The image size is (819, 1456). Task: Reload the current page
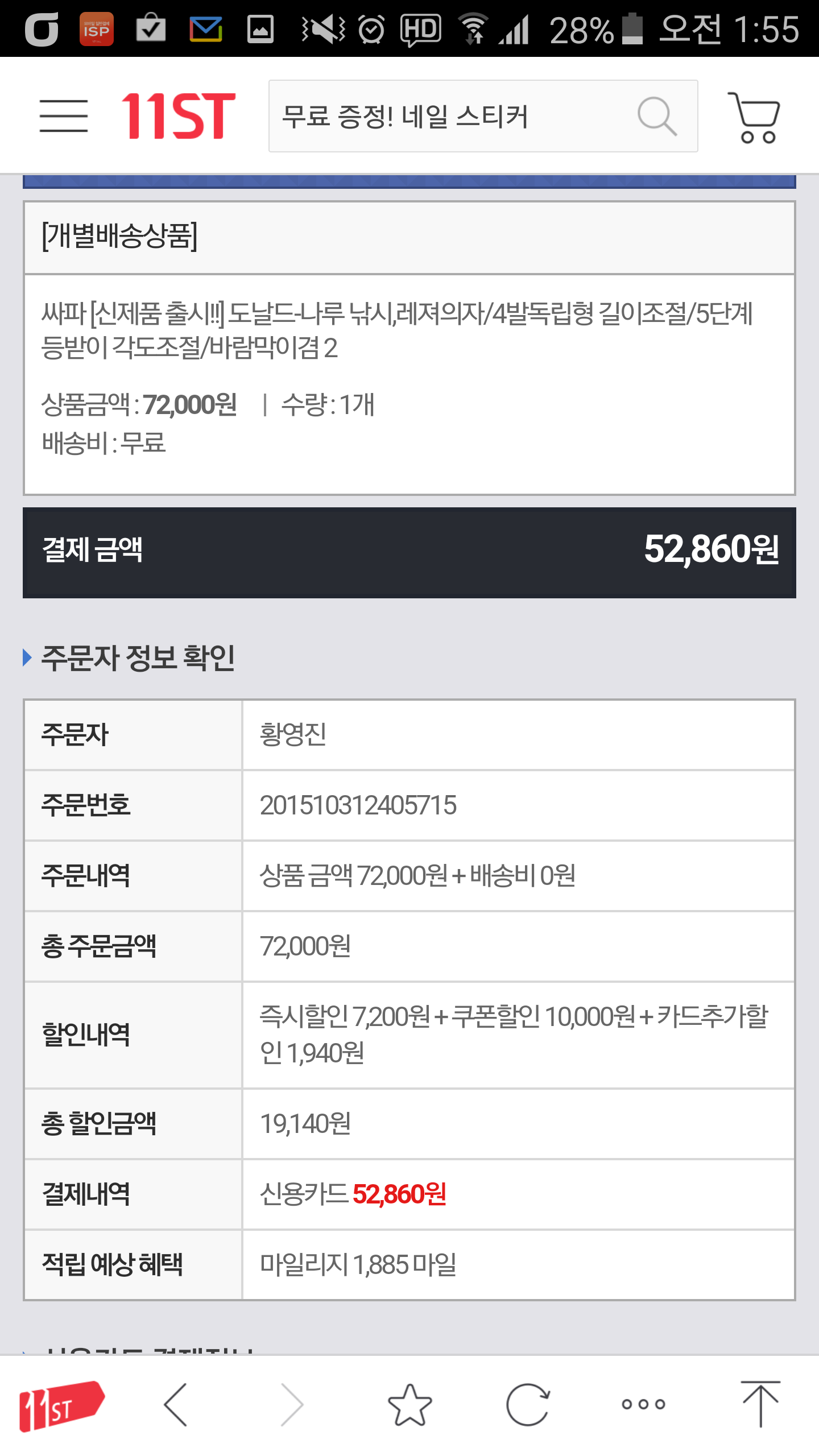[528, 1405]
